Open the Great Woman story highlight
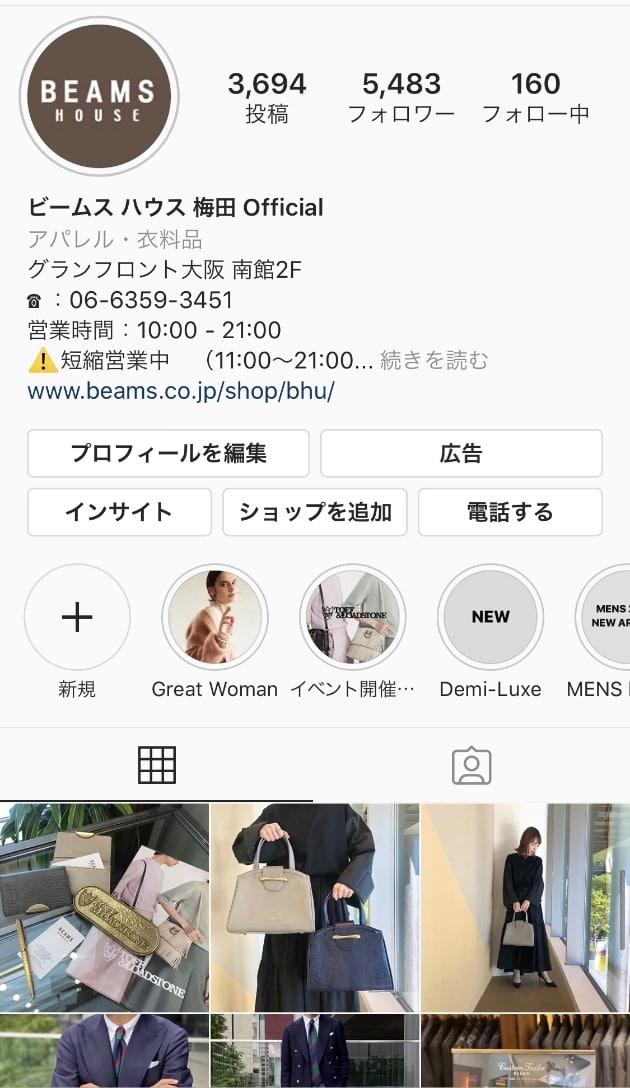This screenshot has width=630, height=1088. click(x=215, y=617)
